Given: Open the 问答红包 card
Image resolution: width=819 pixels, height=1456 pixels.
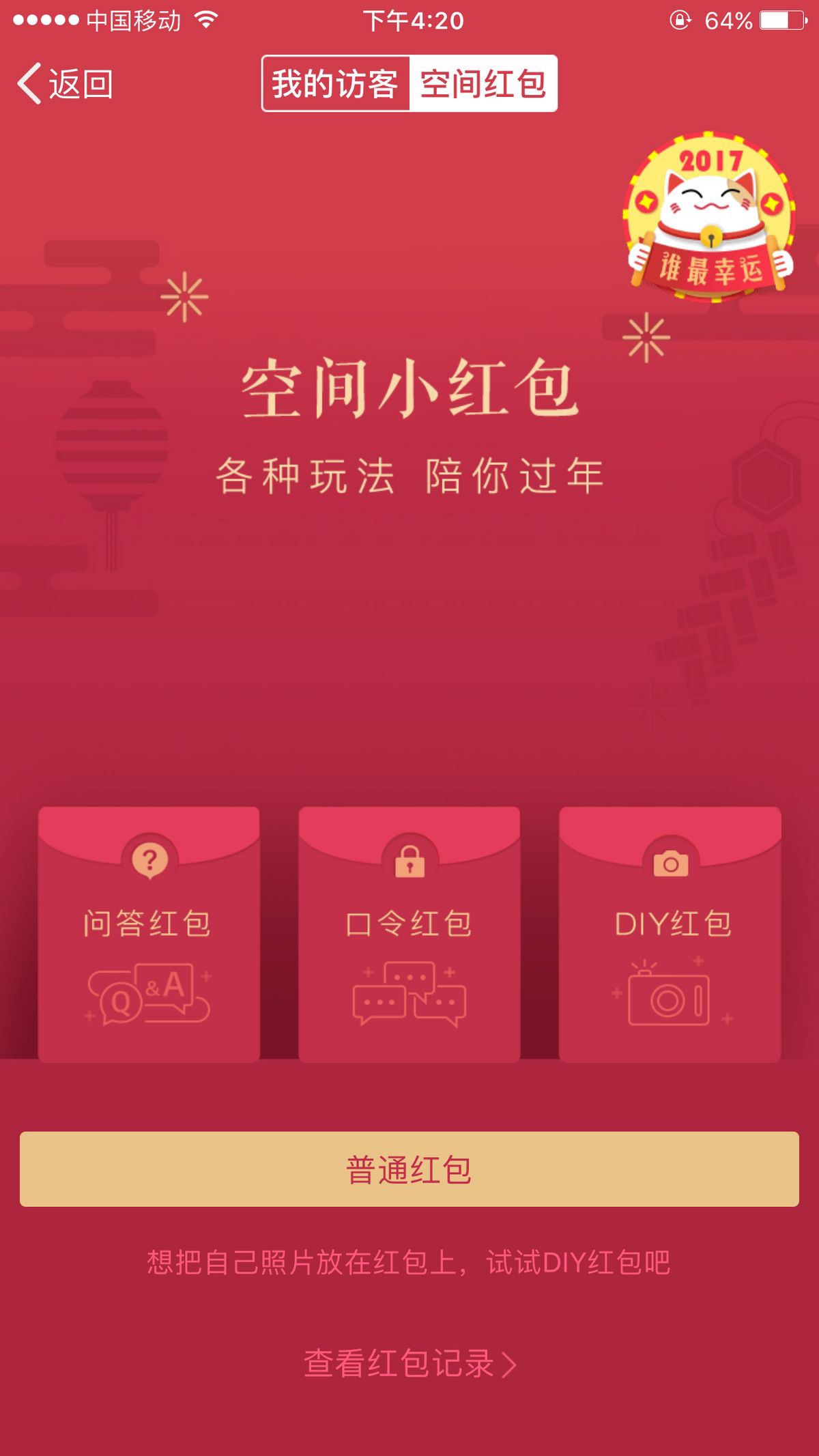Looking at the screenshot, I should click(x=149, y=934).
